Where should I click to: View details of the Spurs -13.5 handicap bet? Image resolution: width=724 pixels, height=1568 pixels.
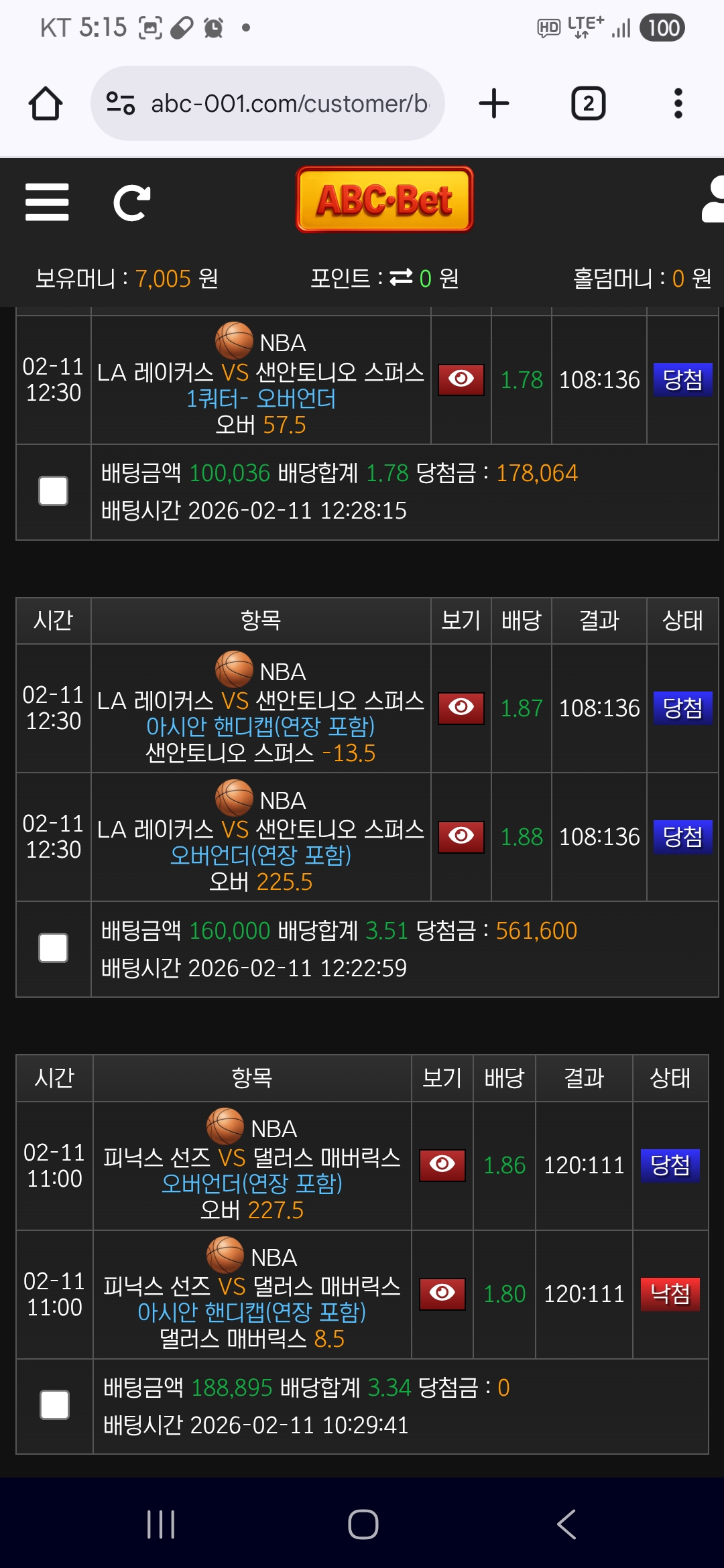[461, 708]
